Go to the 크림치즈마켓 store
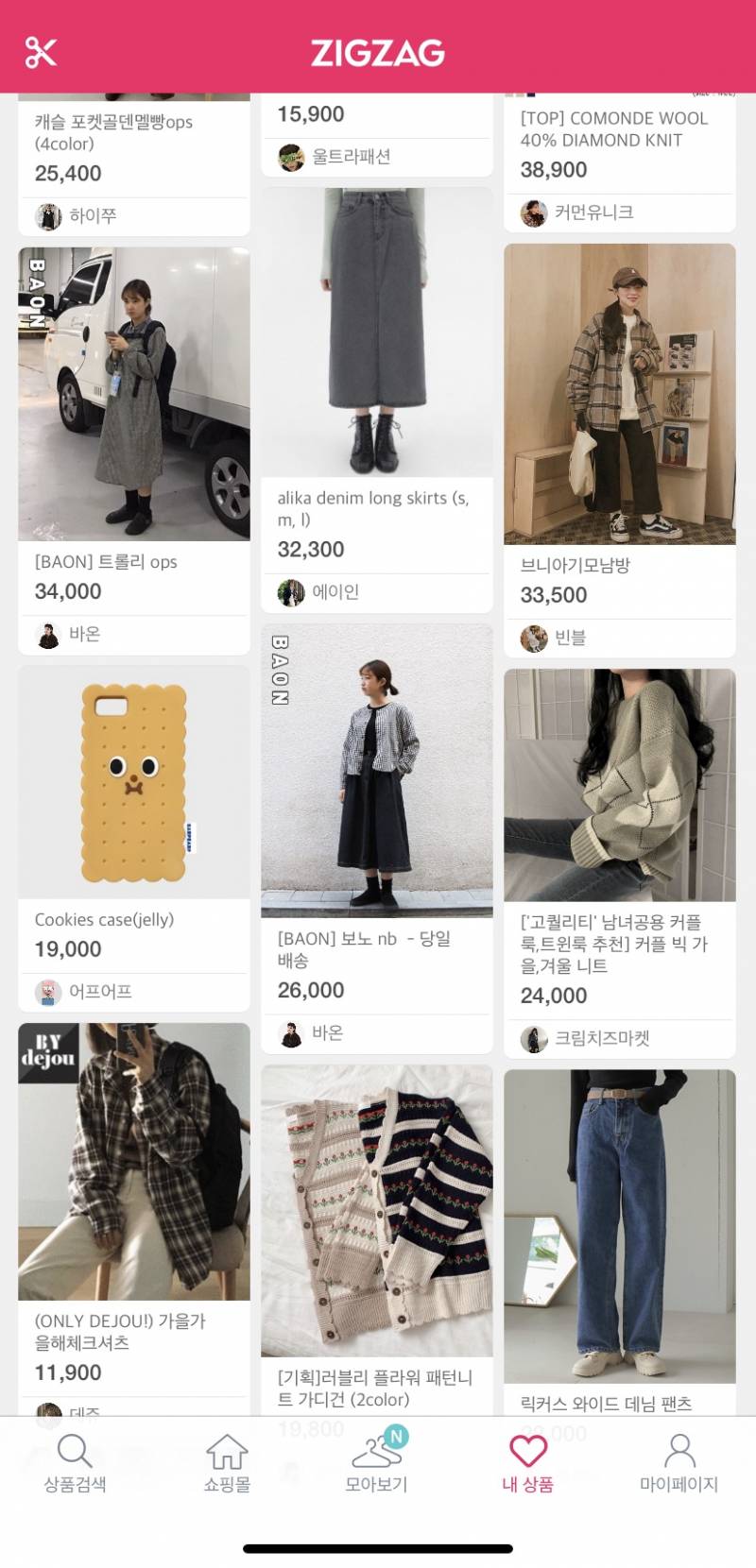756x1568 pixels. click(601, 1039)
